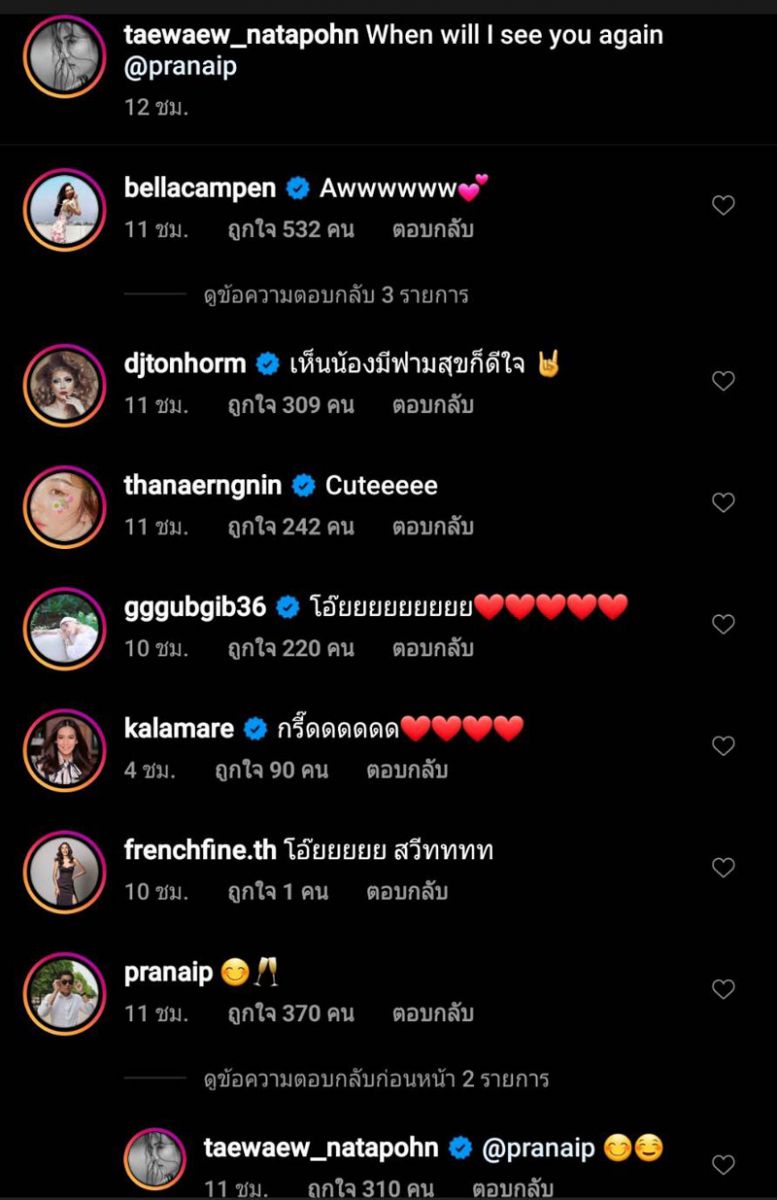Show 2 previous replies under pranaip's comment
Image resolution: width=777 pixels, height=1200 pixels.
click(x=376, y=1080)
